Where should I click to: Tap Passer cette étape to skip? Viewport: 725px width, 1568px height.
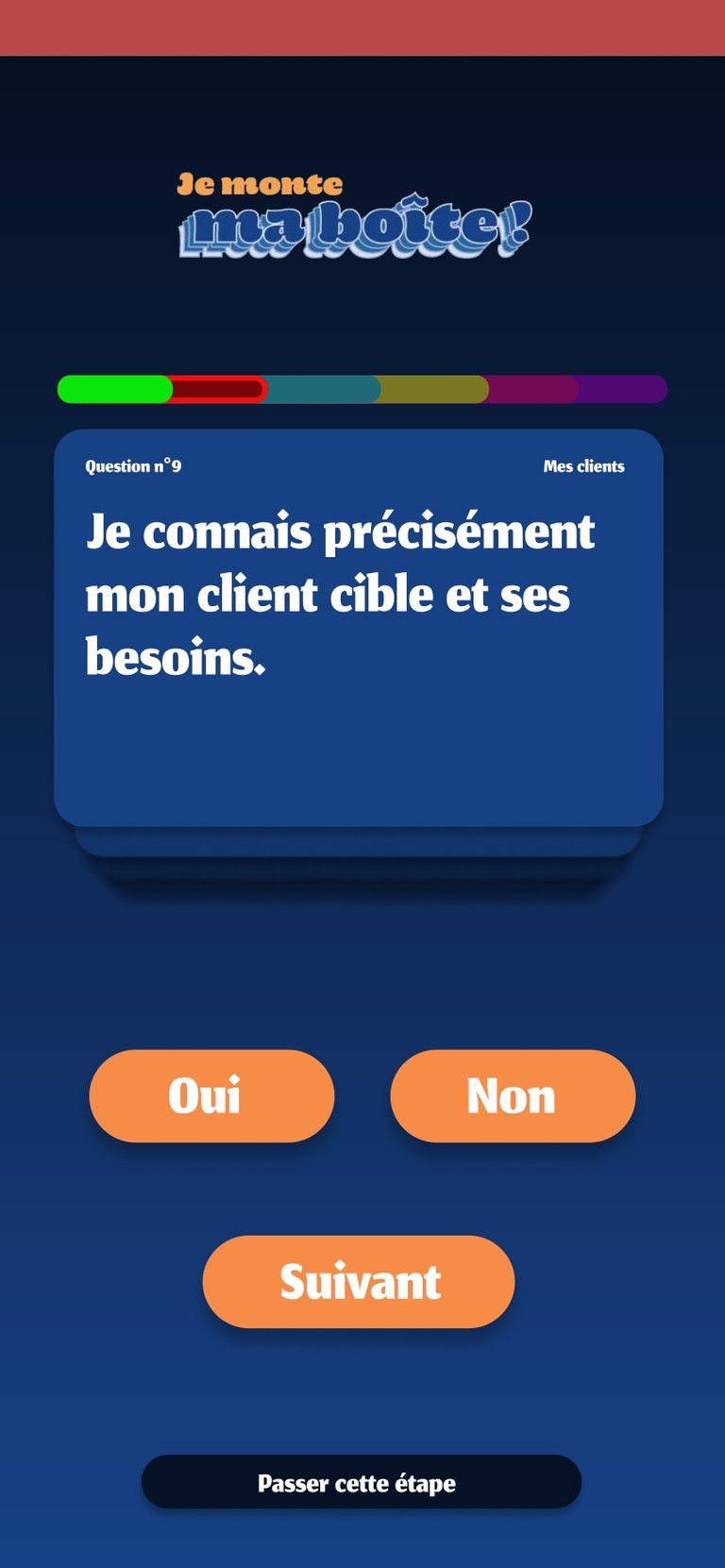(x=361, y=1482)
